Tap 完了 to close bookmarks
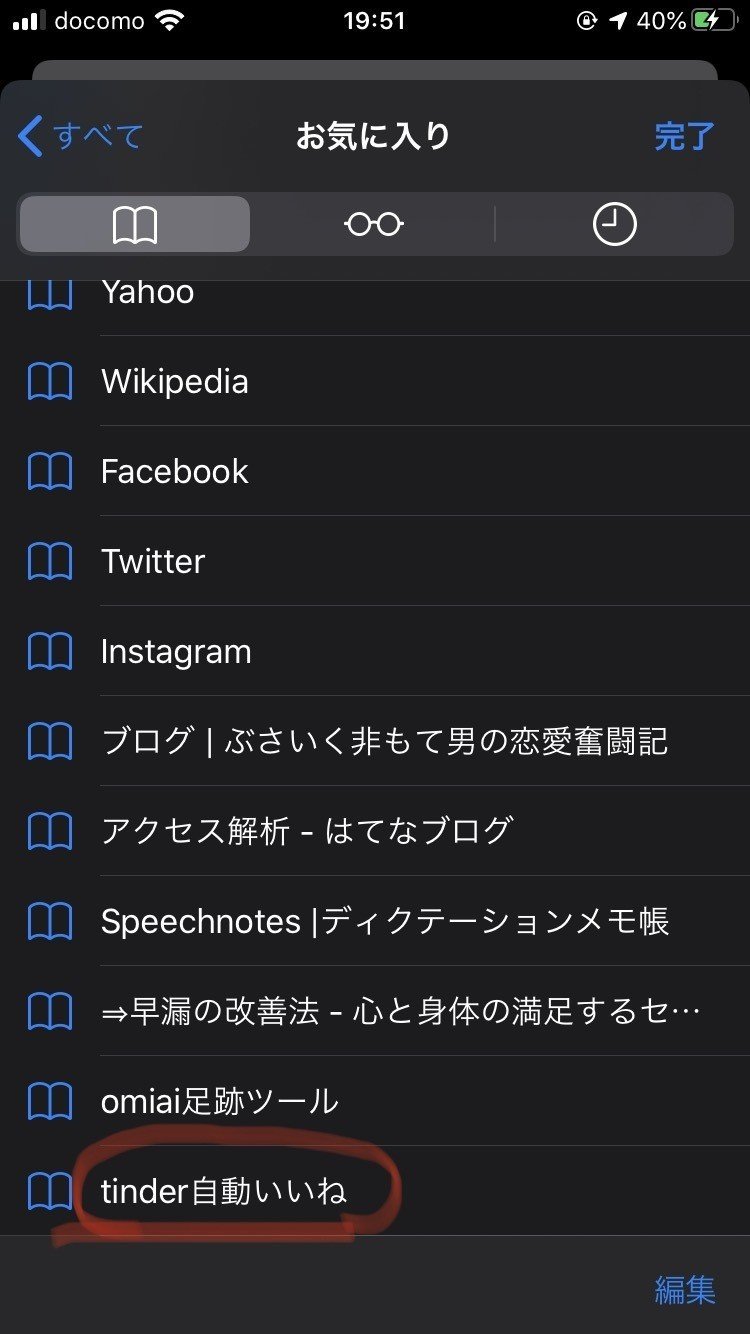This screenshot has height=1334, width=750. (684, 136)
